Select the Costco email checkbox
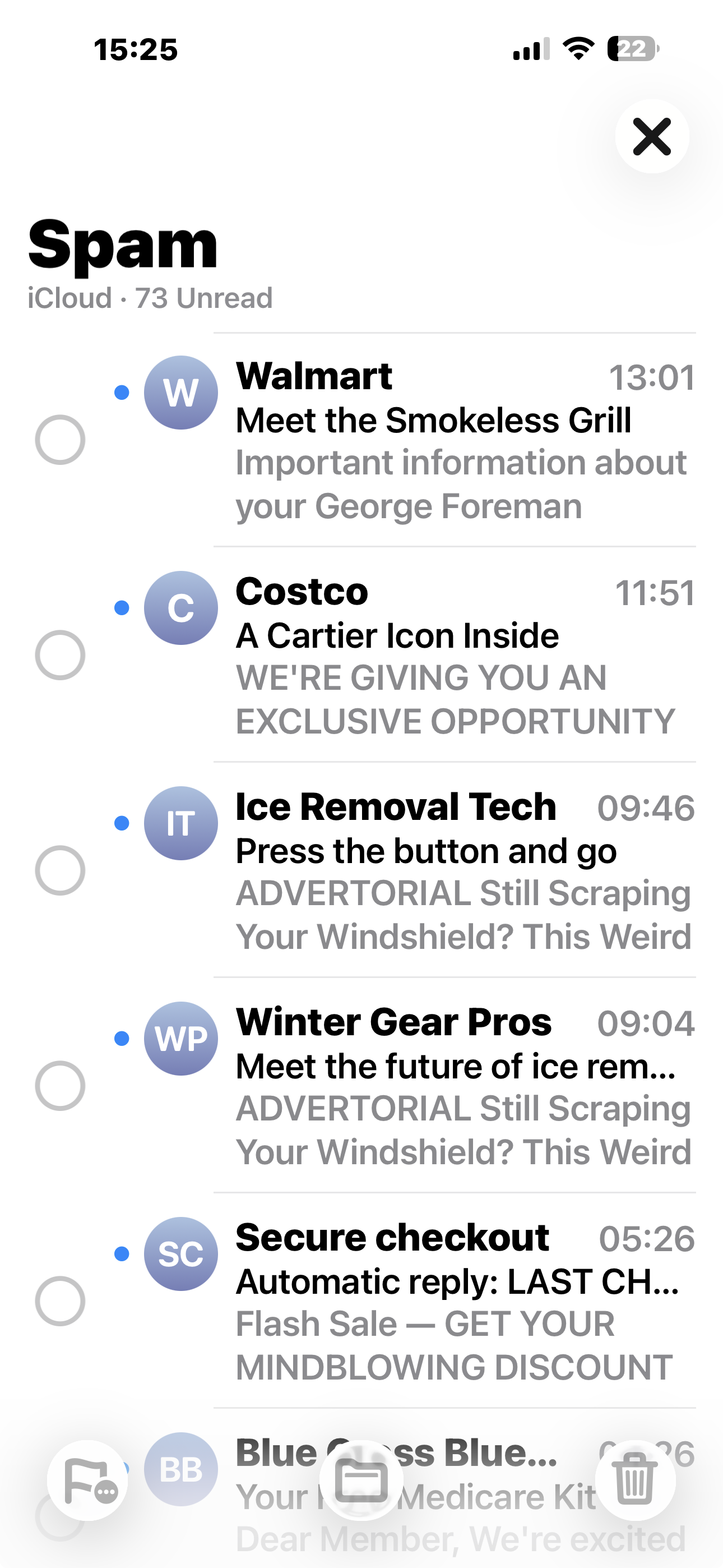The width and height of the screenshot is (723, 1568). (x=59, y=655)
